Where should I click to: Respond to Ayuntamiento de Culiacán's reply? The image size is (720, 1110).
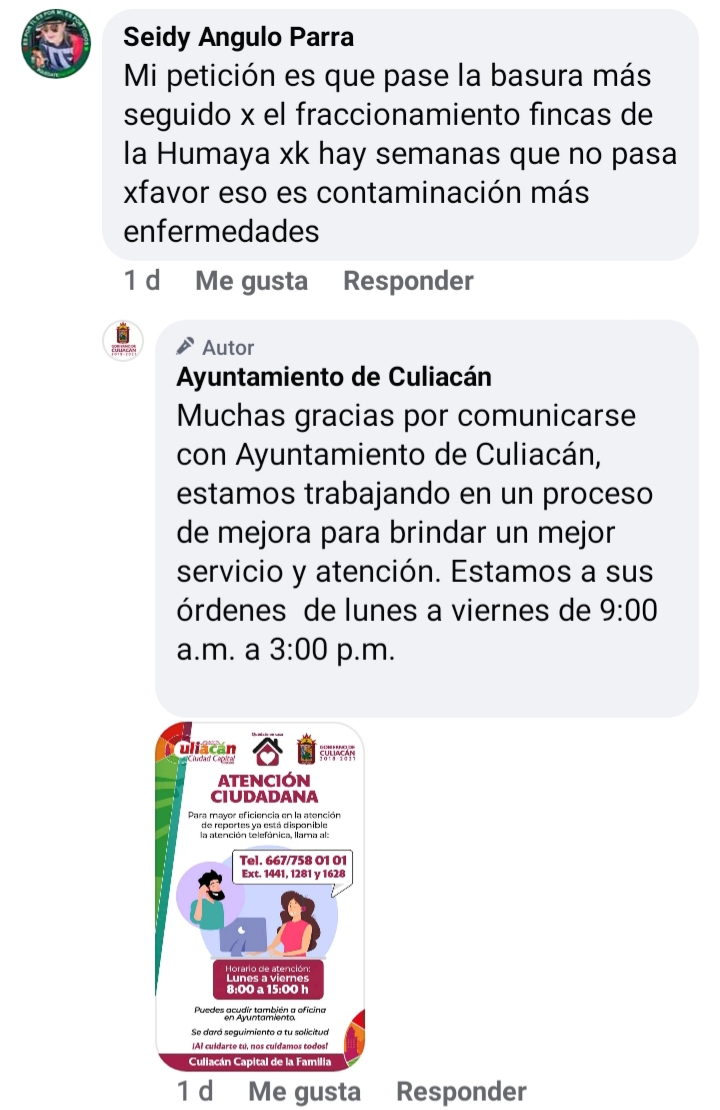461,1091
